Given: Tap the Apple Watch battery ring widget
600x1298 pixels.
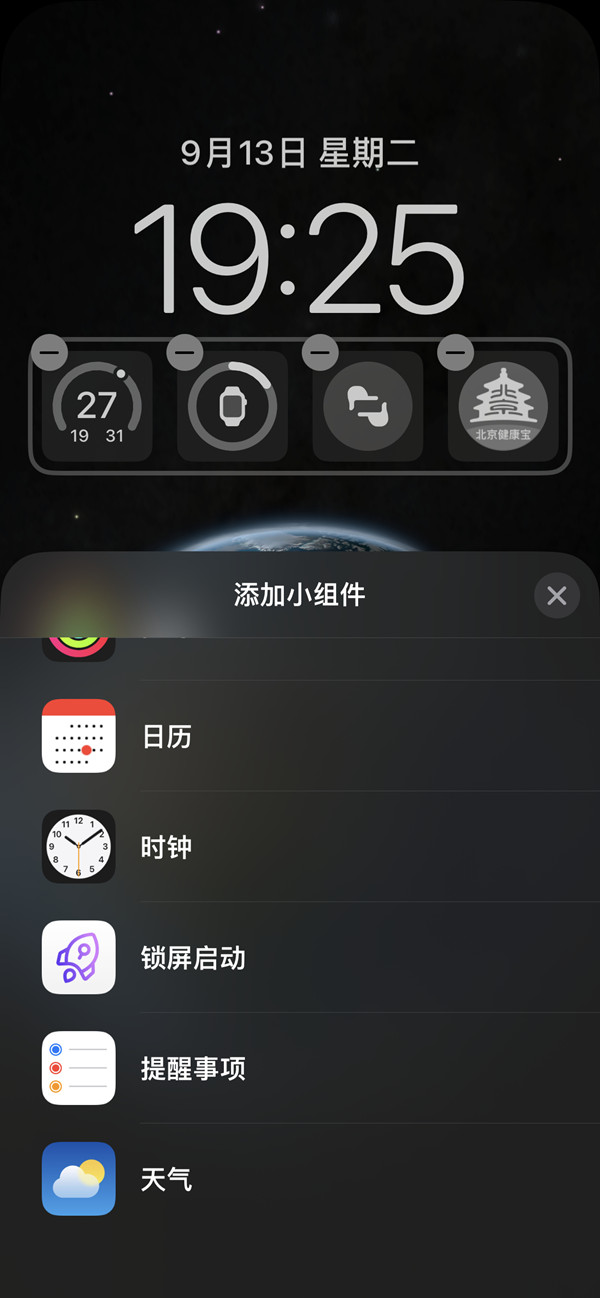Looking at the screenshot, I should [232, 407].
